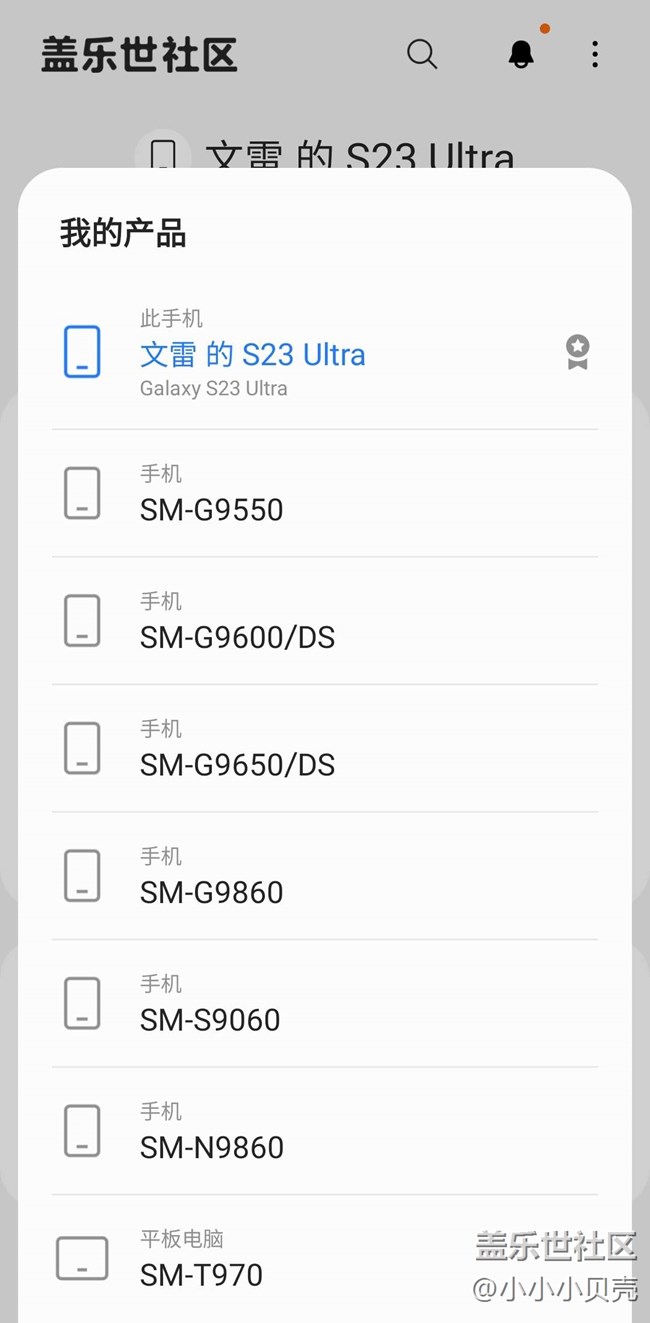Open the three-dot overflow menu

595,54
